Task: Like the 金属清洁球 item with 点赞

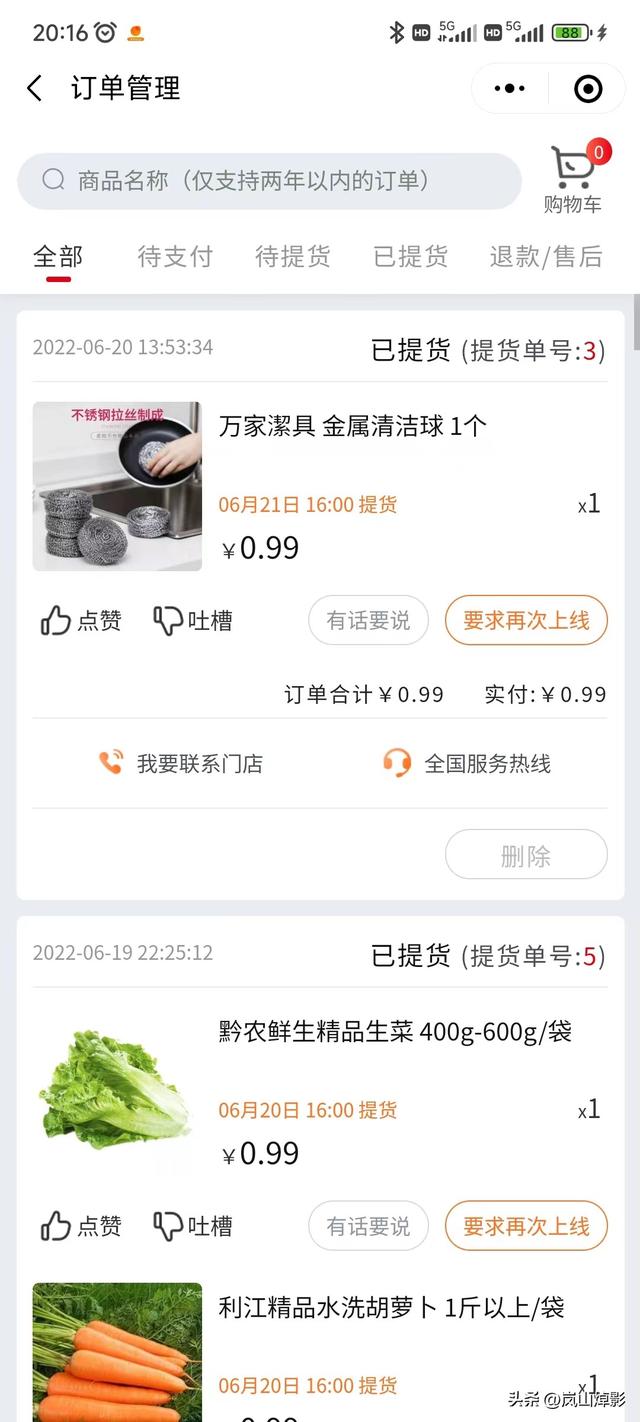Action: point(81,621)
